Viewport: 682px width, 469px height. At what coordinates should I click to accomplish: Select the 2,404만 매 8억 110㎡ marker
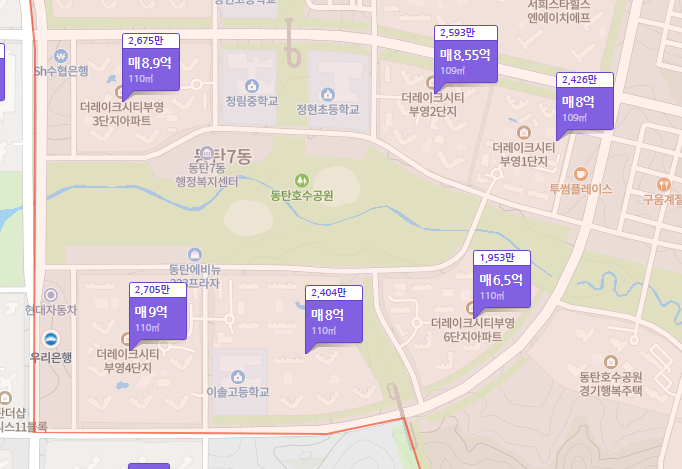click(334, 315)
